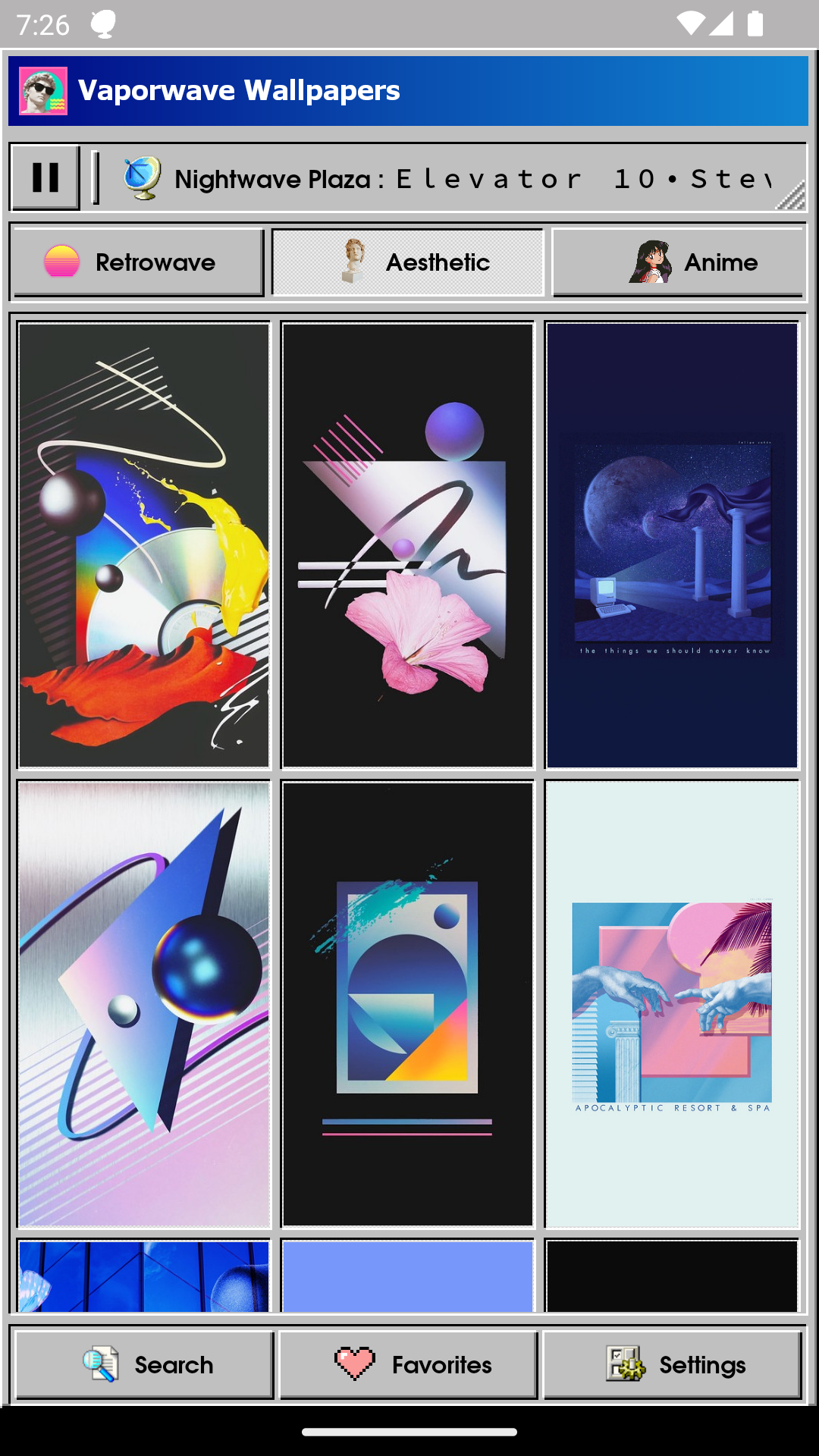Switch to the Anime category
The image size is (819, 1456).
tap(677, 262)
